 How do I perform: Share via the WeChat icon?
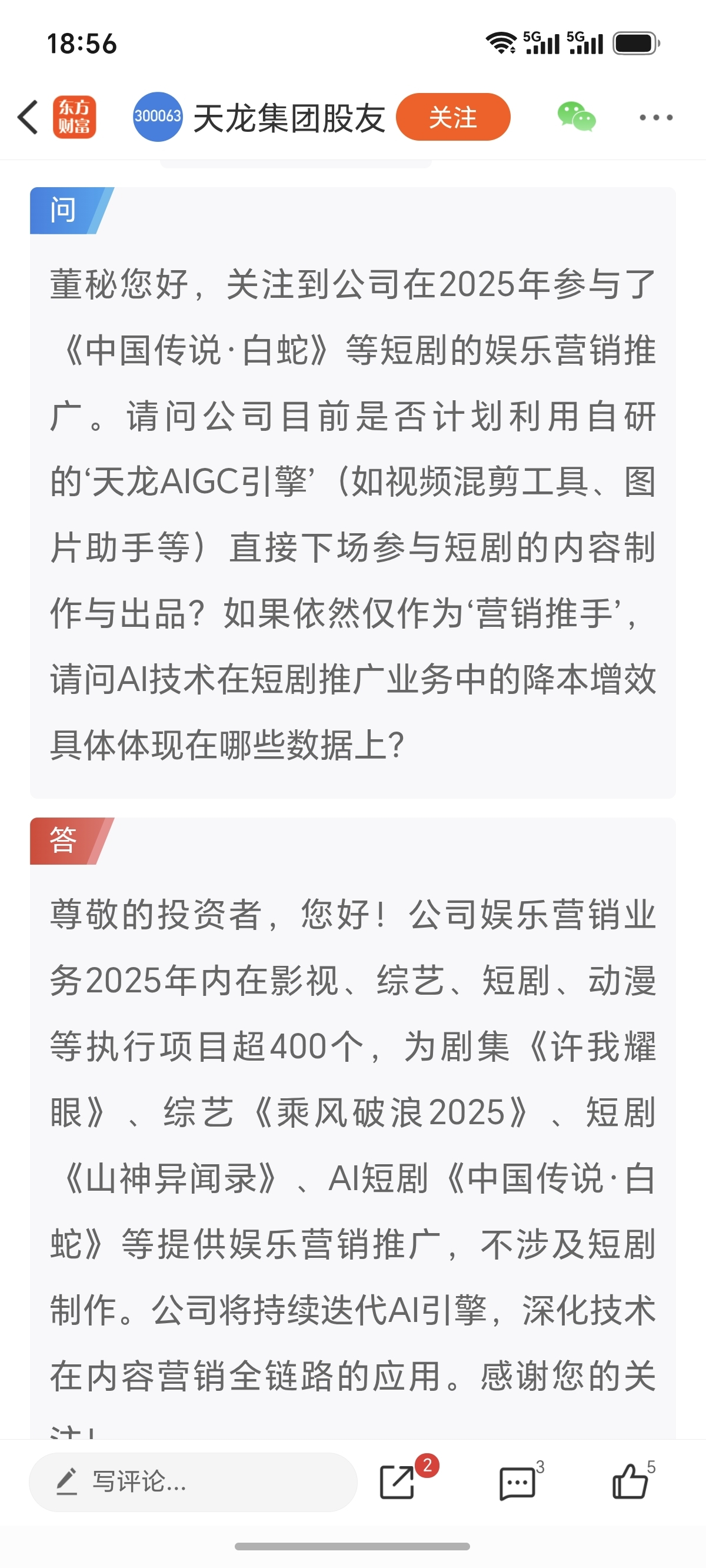577,117
